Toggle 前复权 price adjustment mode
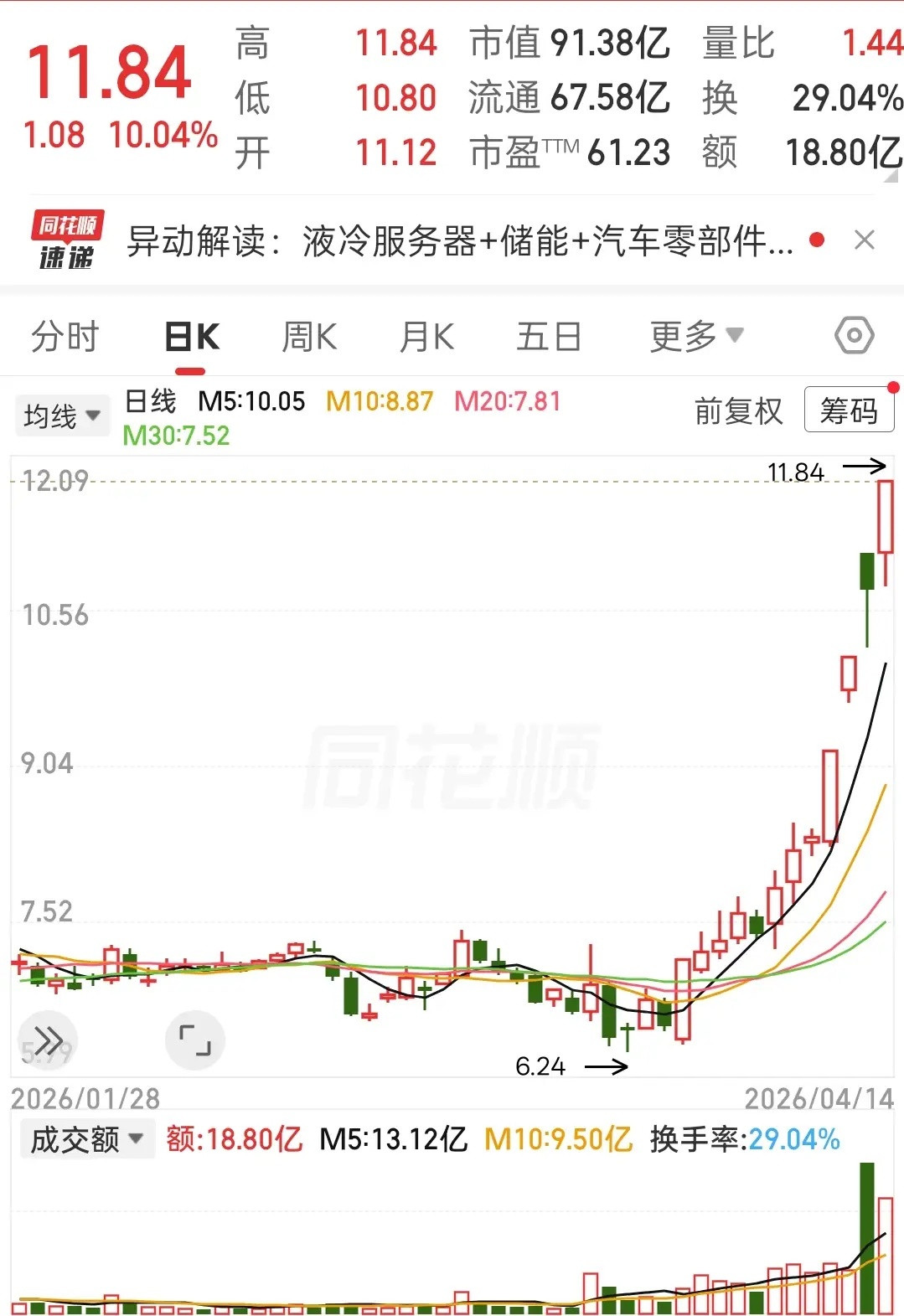Screen dimensions: 904x1316 (x=738, y=412)
